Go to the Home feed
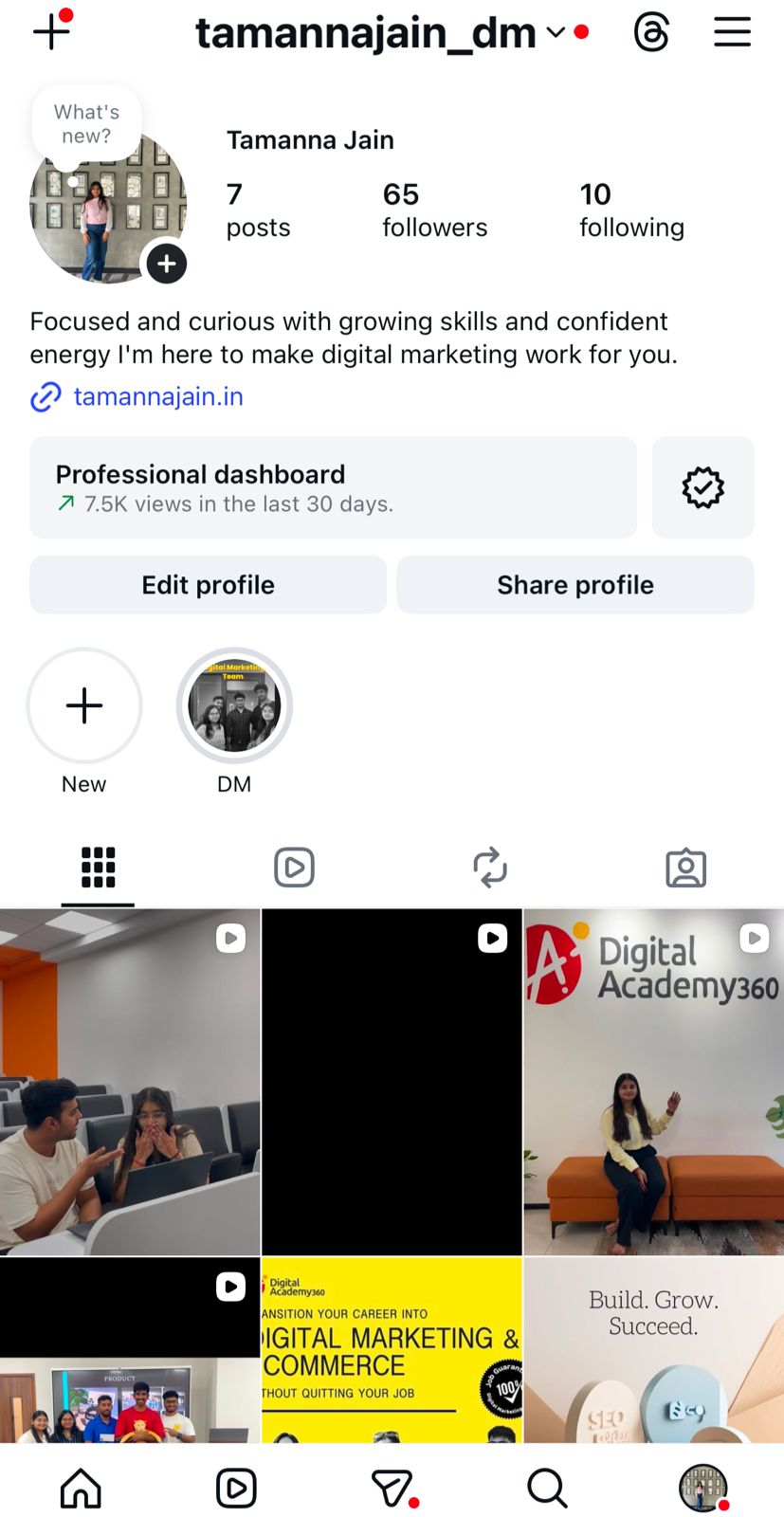 81,1489
